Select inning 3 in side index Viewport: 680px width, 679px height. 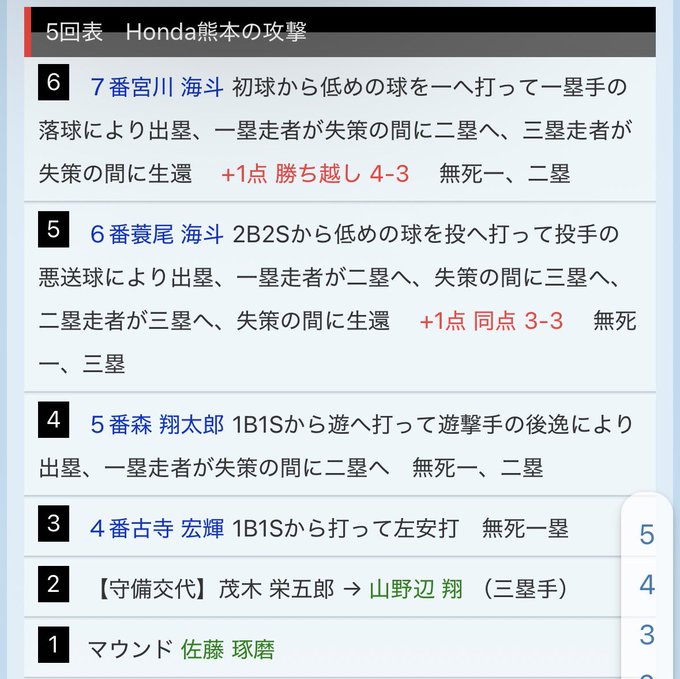pyautogui.click(x=647, y=634)
